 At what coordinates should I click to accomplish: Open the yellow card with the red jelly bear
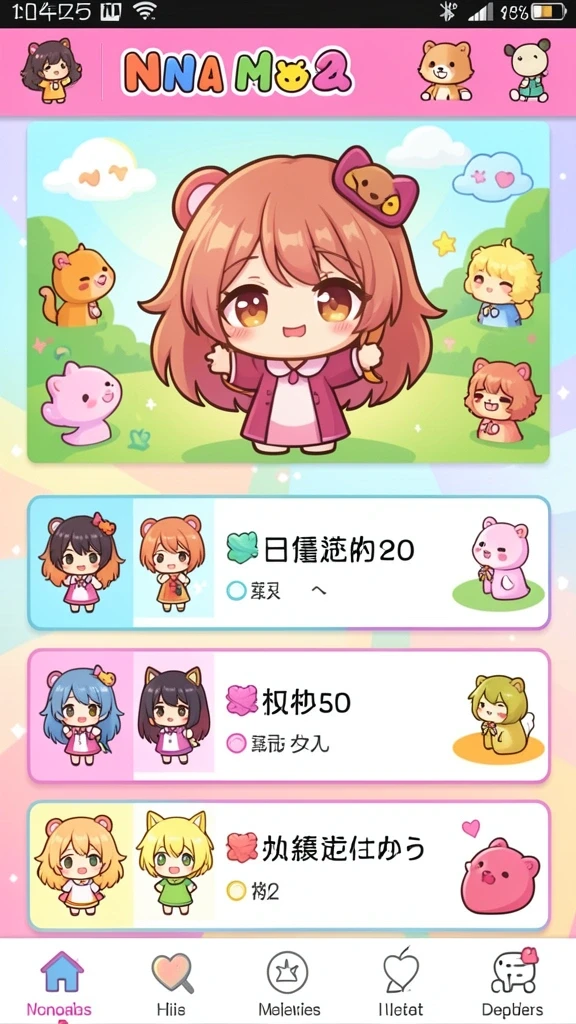click(288, 866)
